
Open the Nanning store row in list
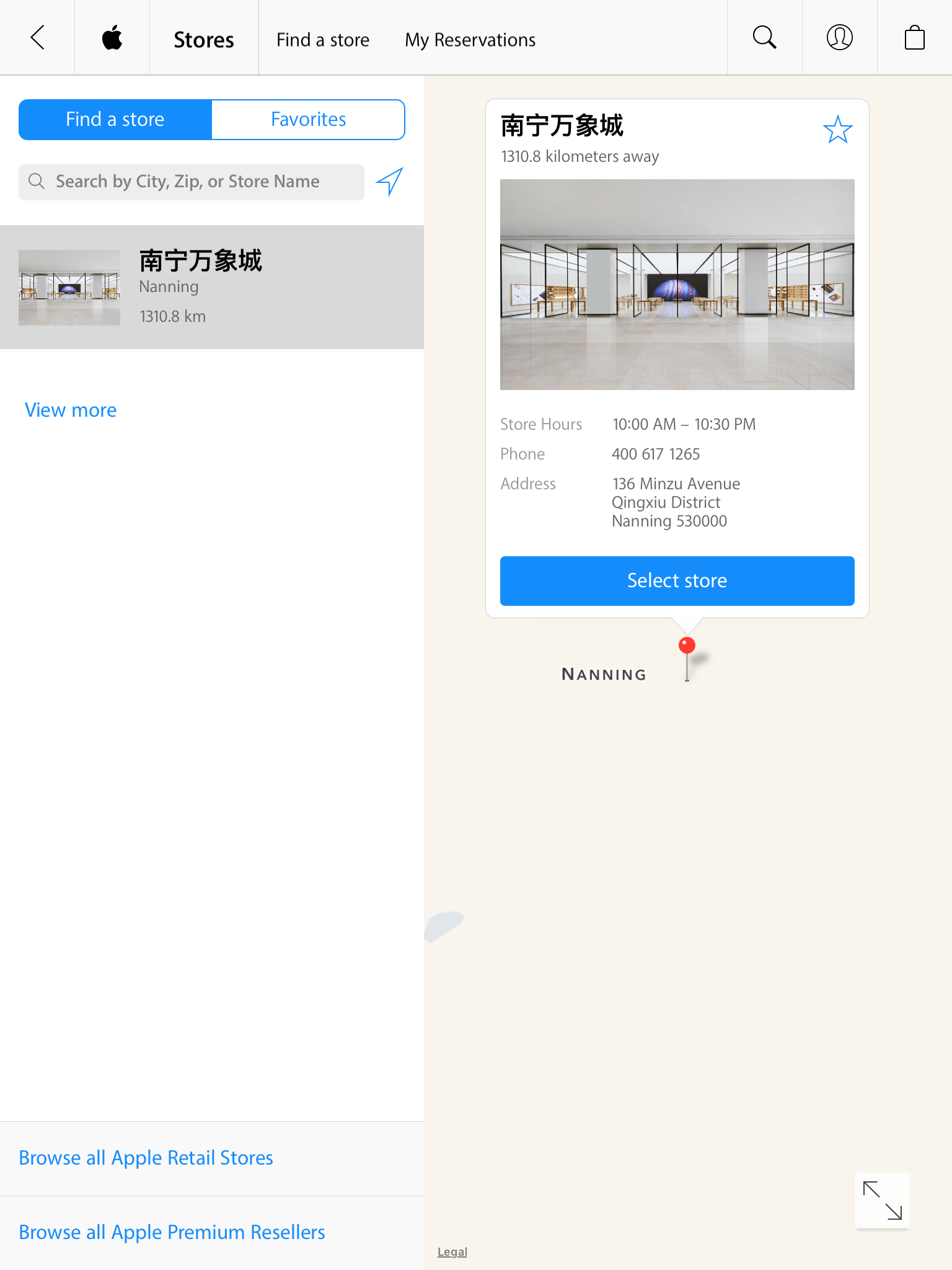[212, 287]
